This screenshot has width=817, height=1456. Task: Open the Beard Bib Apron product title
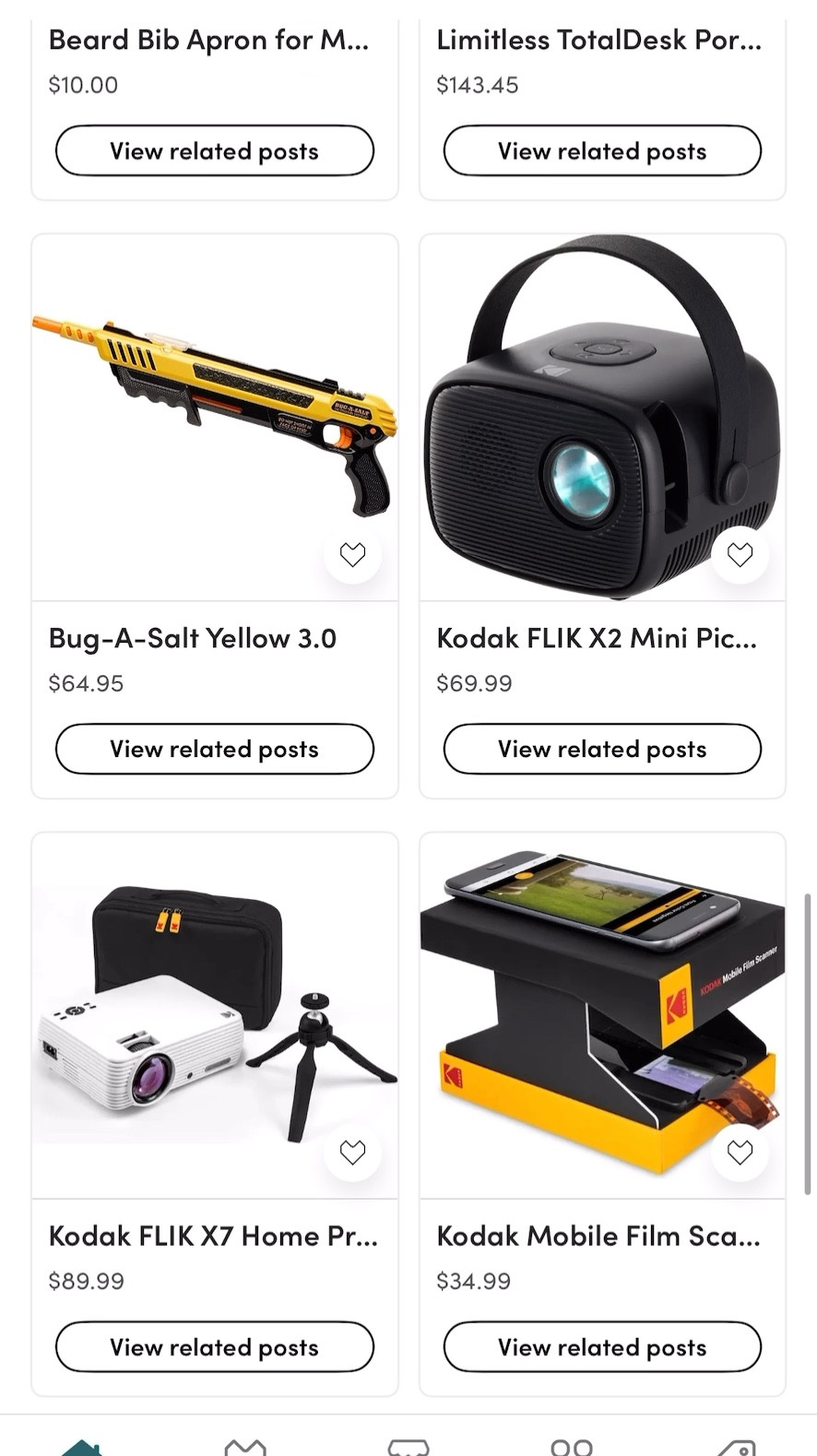208,40
